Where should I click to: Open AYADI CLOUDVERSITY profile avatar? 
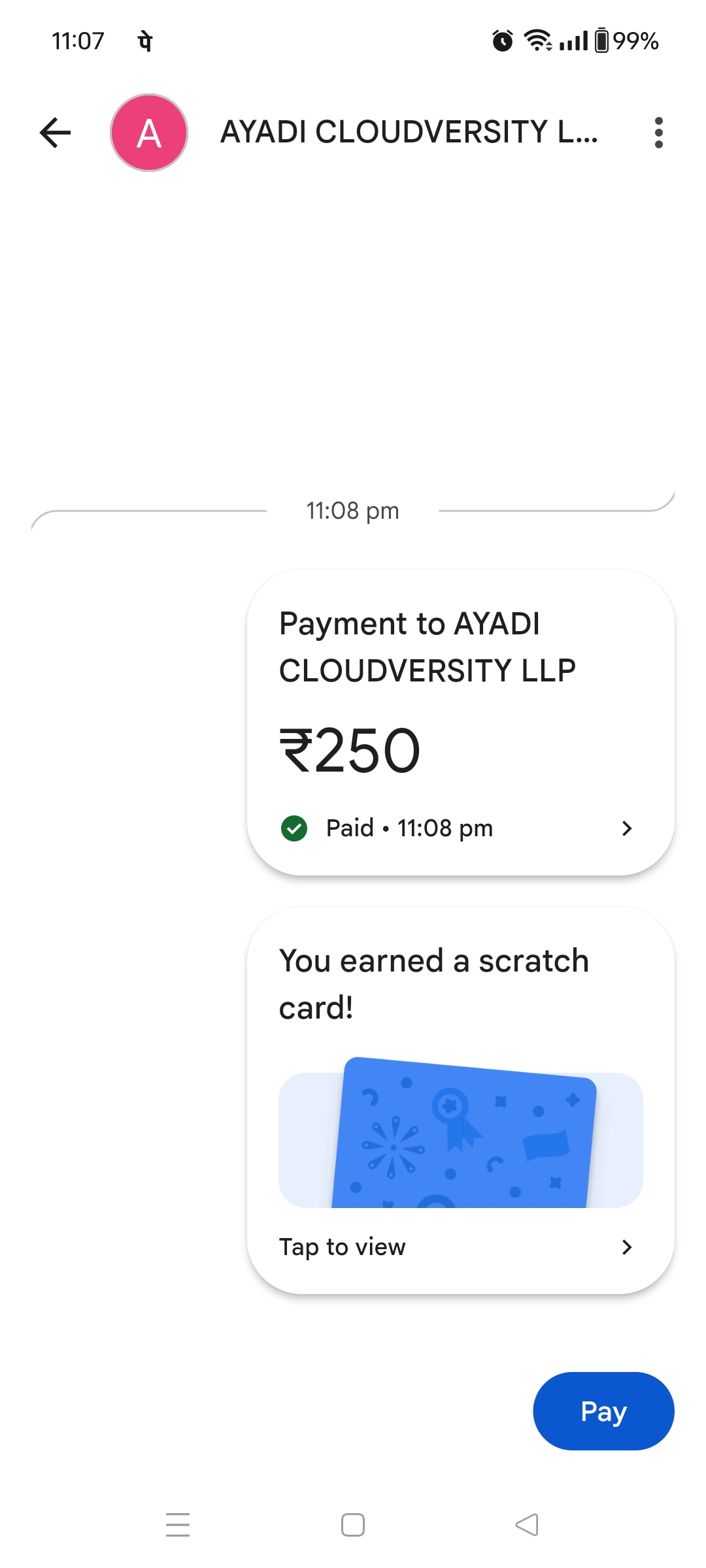[149, 133]
